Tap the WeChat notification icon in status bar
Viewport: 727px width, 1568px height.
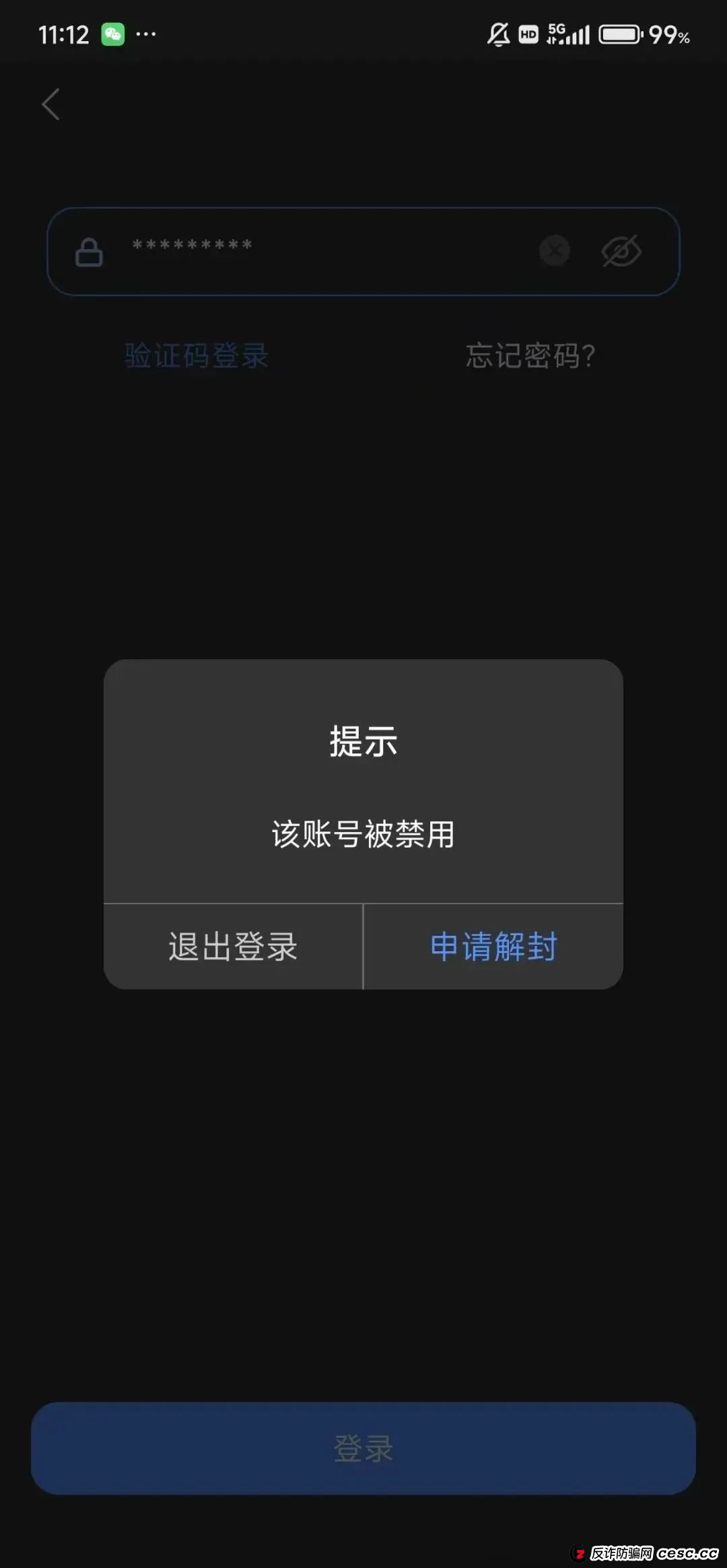tap(112, 32)
